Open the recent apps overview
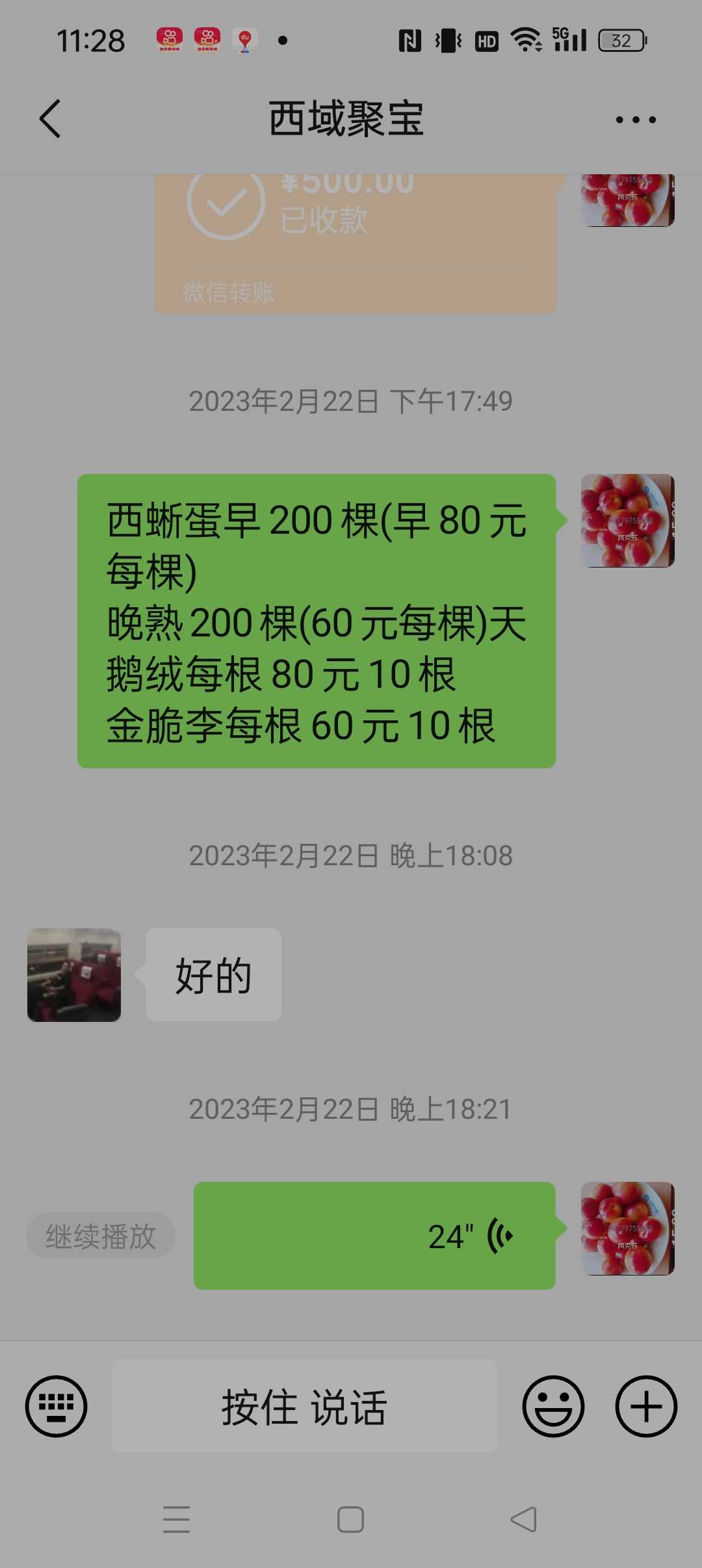The width and height of the screenshot is (702, 1568). (177, 1520)
